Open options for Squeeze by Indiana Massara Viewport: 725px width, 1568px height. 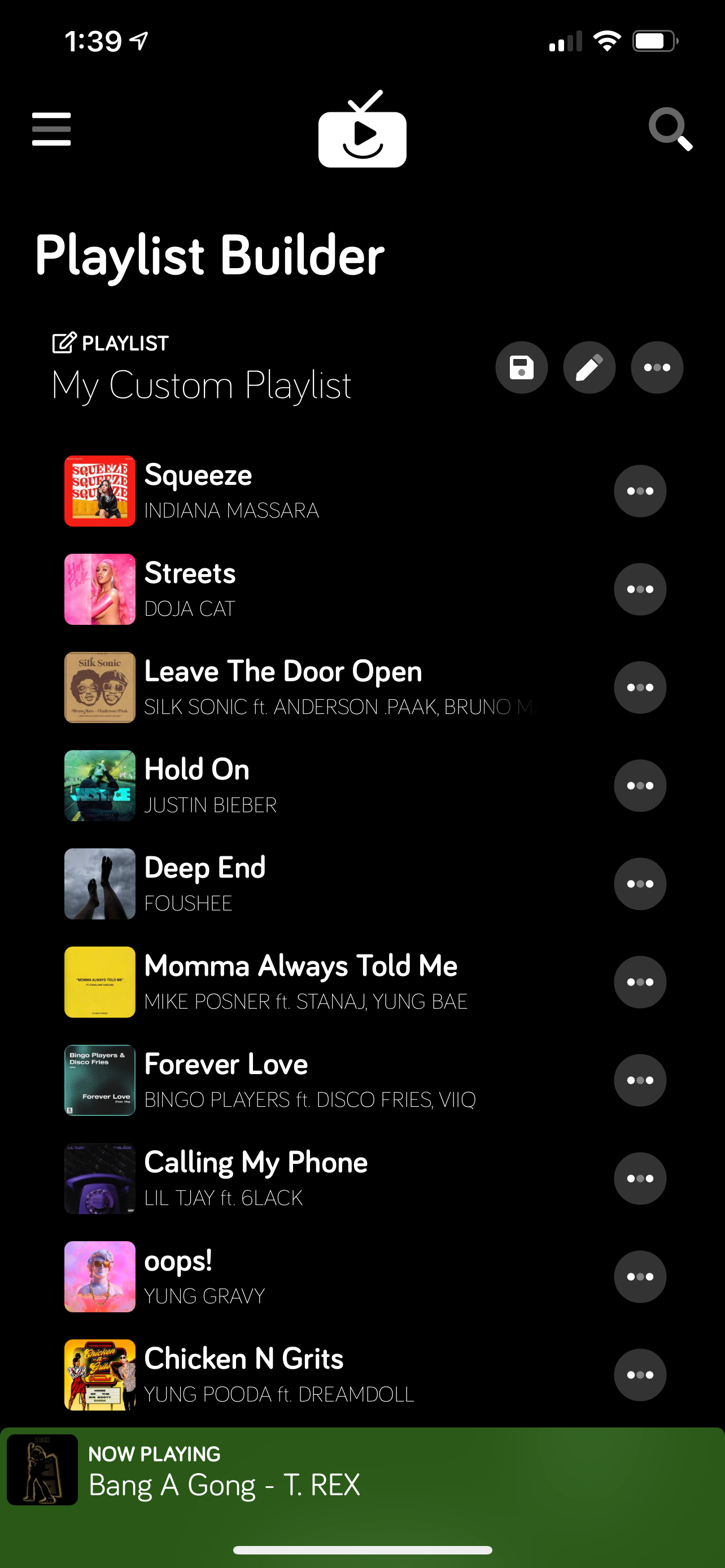pos(640,490)
